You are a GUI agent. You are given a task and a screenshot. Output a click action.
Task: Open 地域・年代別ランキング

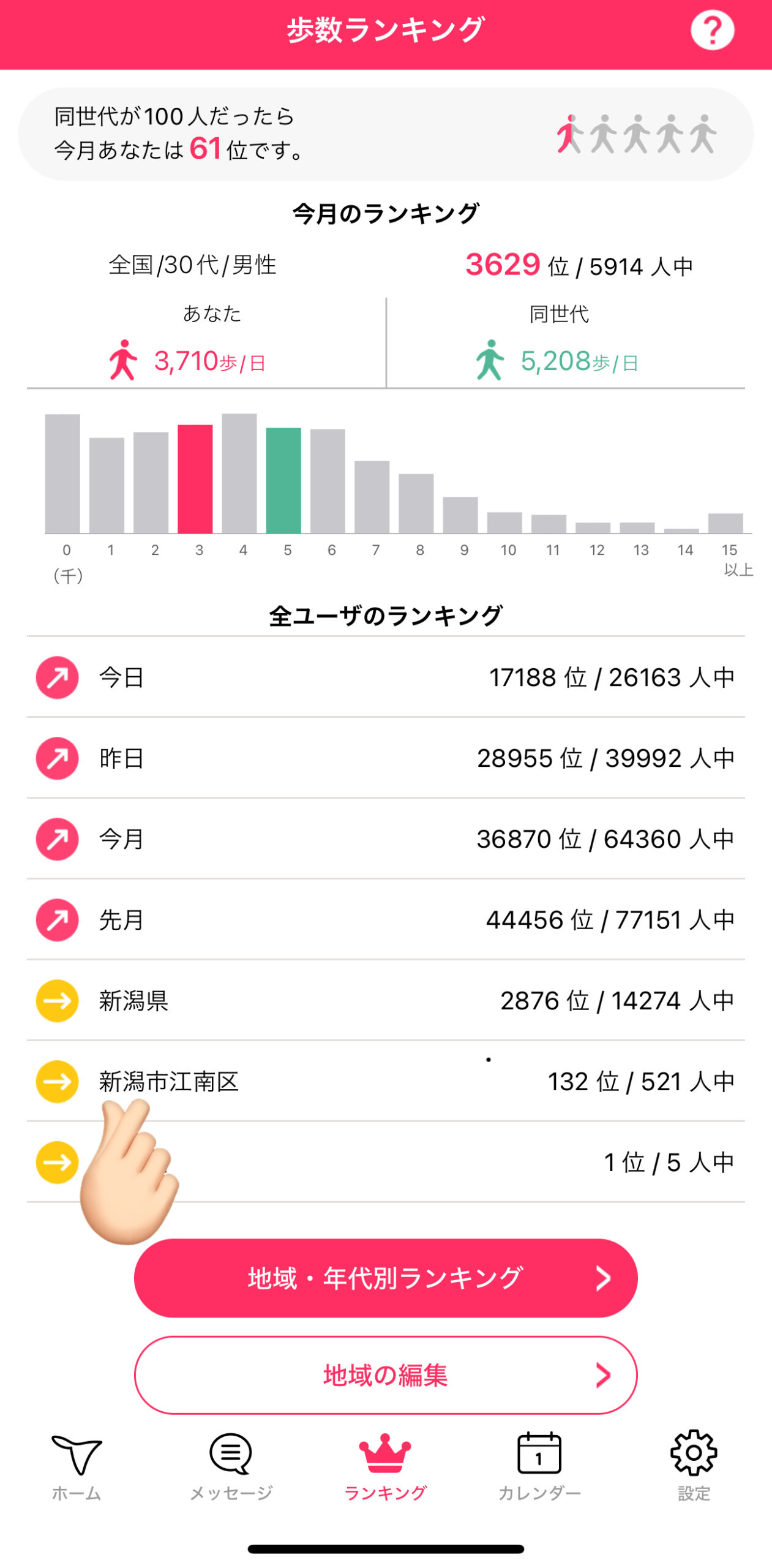click(x=386, y=1278)
